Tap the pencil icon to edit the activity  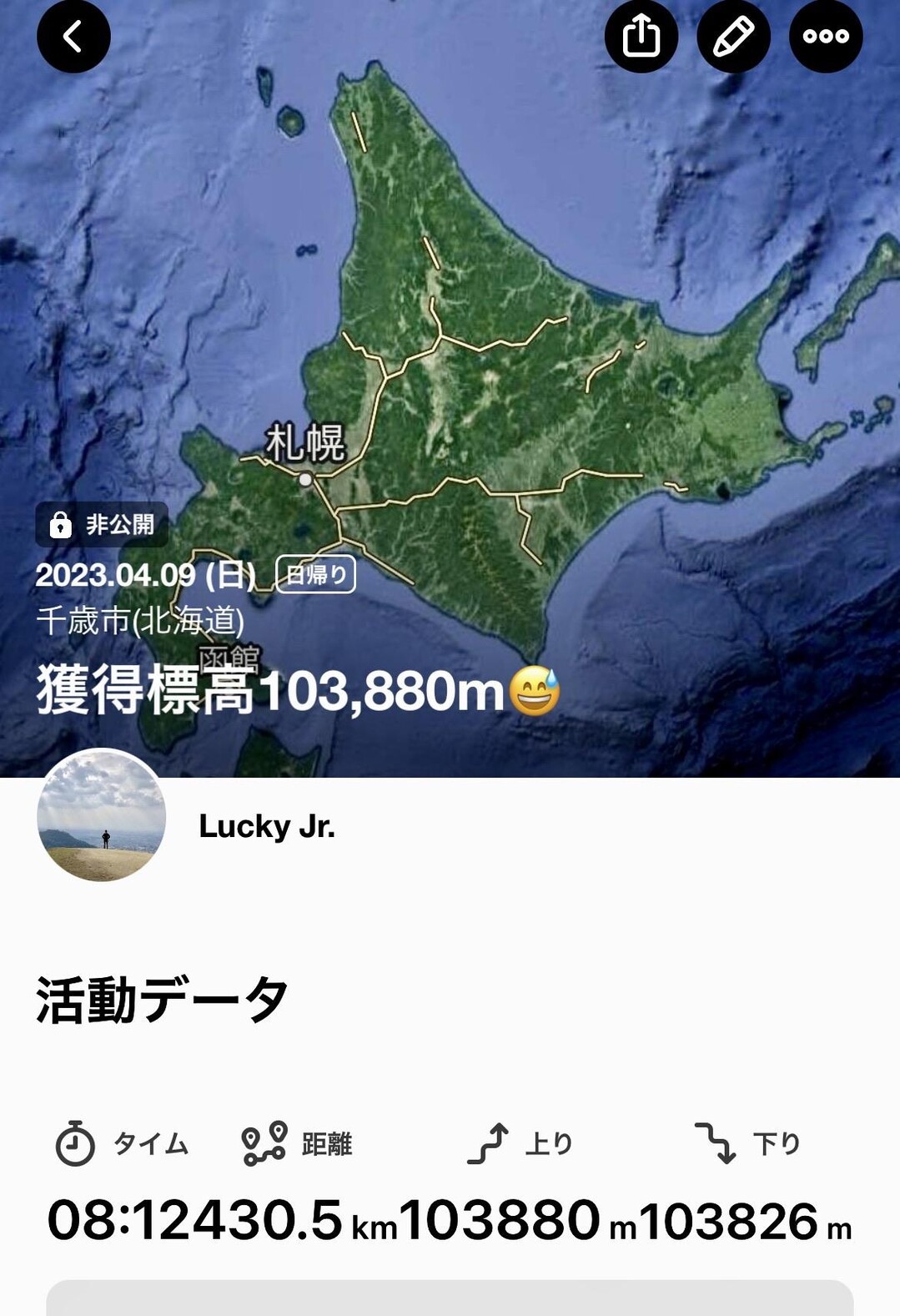pyautogui.click(x=733, y=37)
